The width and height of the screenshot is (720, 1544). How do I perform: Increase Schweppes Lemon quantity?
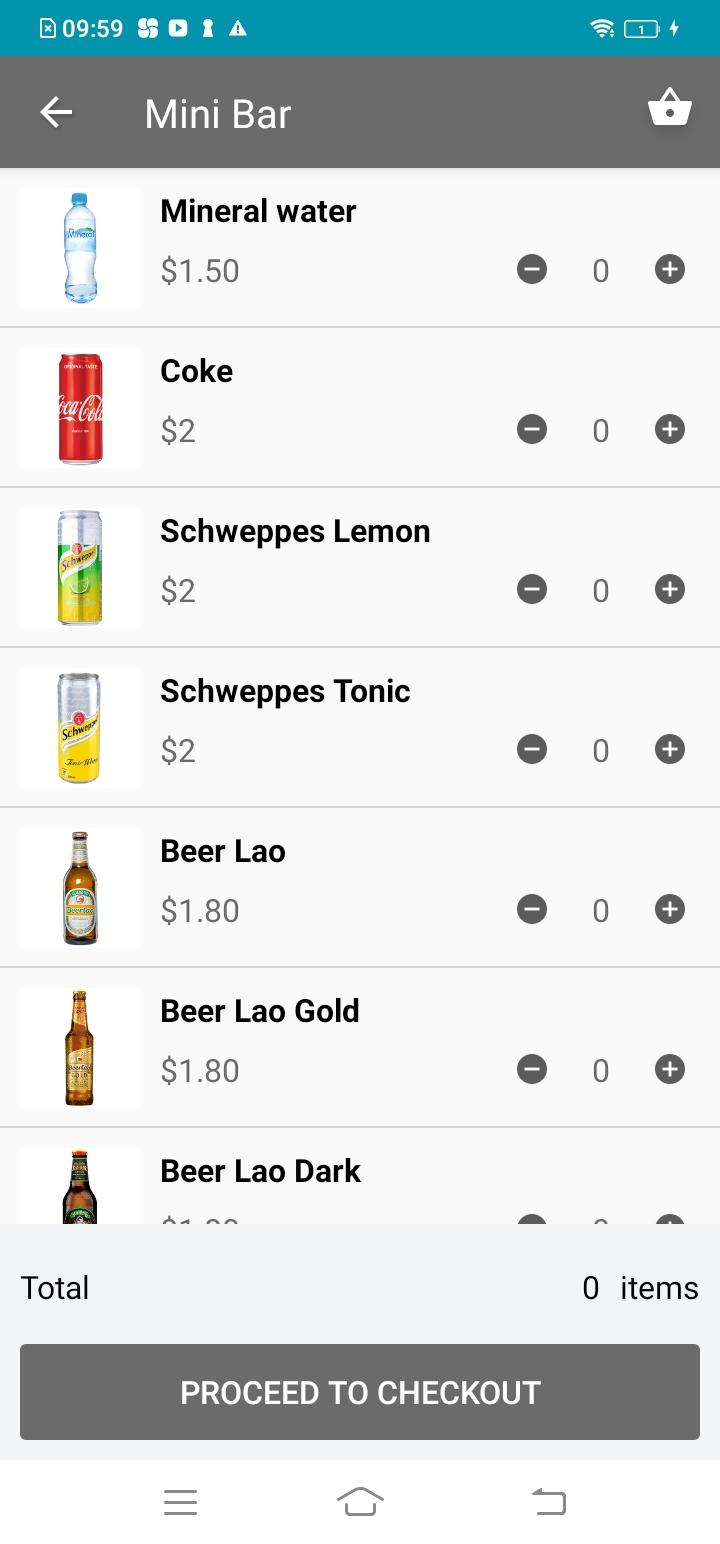coord(669,589)
